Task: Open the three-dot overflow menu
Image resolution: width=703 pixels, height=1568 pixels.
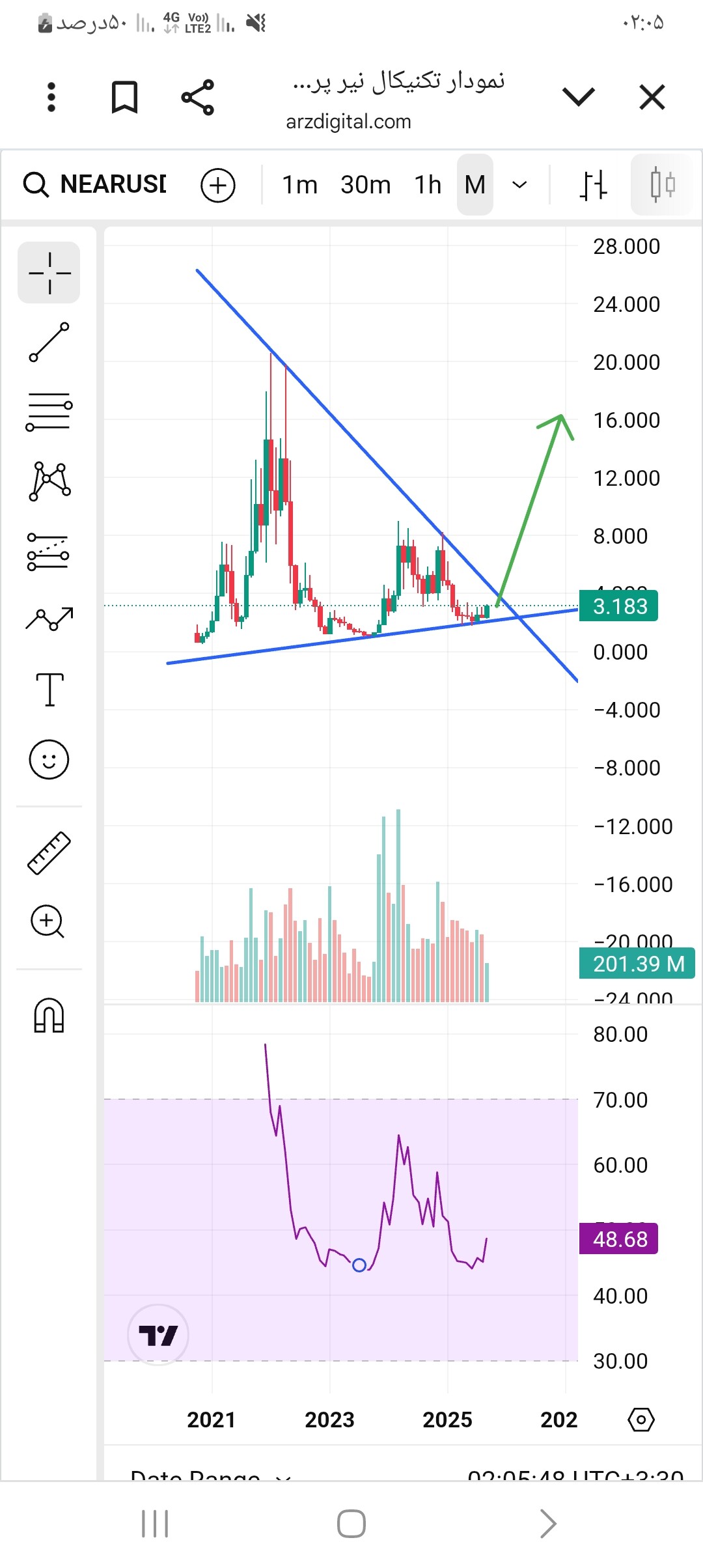Action: tap(51, 98)
